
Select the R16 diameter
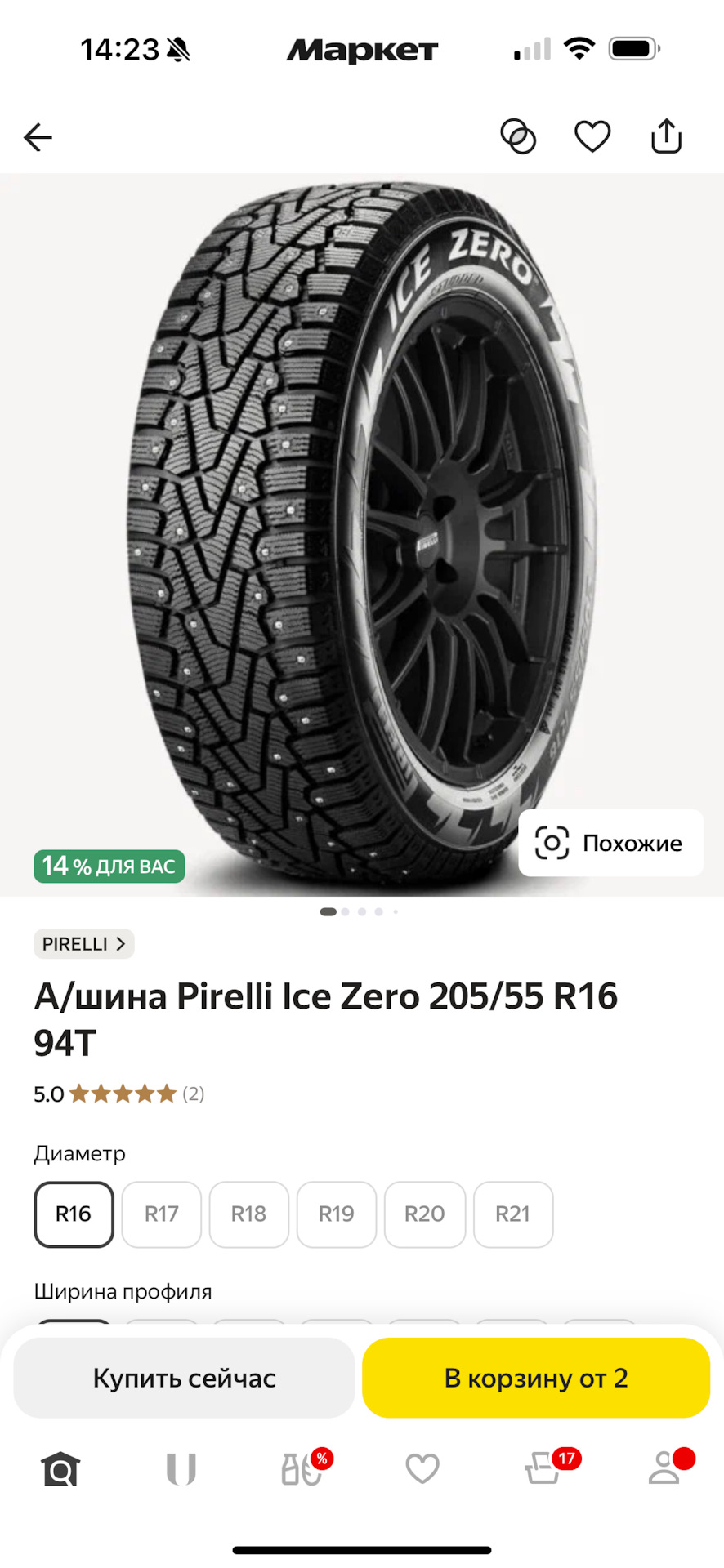click(x=74, y=1214)
